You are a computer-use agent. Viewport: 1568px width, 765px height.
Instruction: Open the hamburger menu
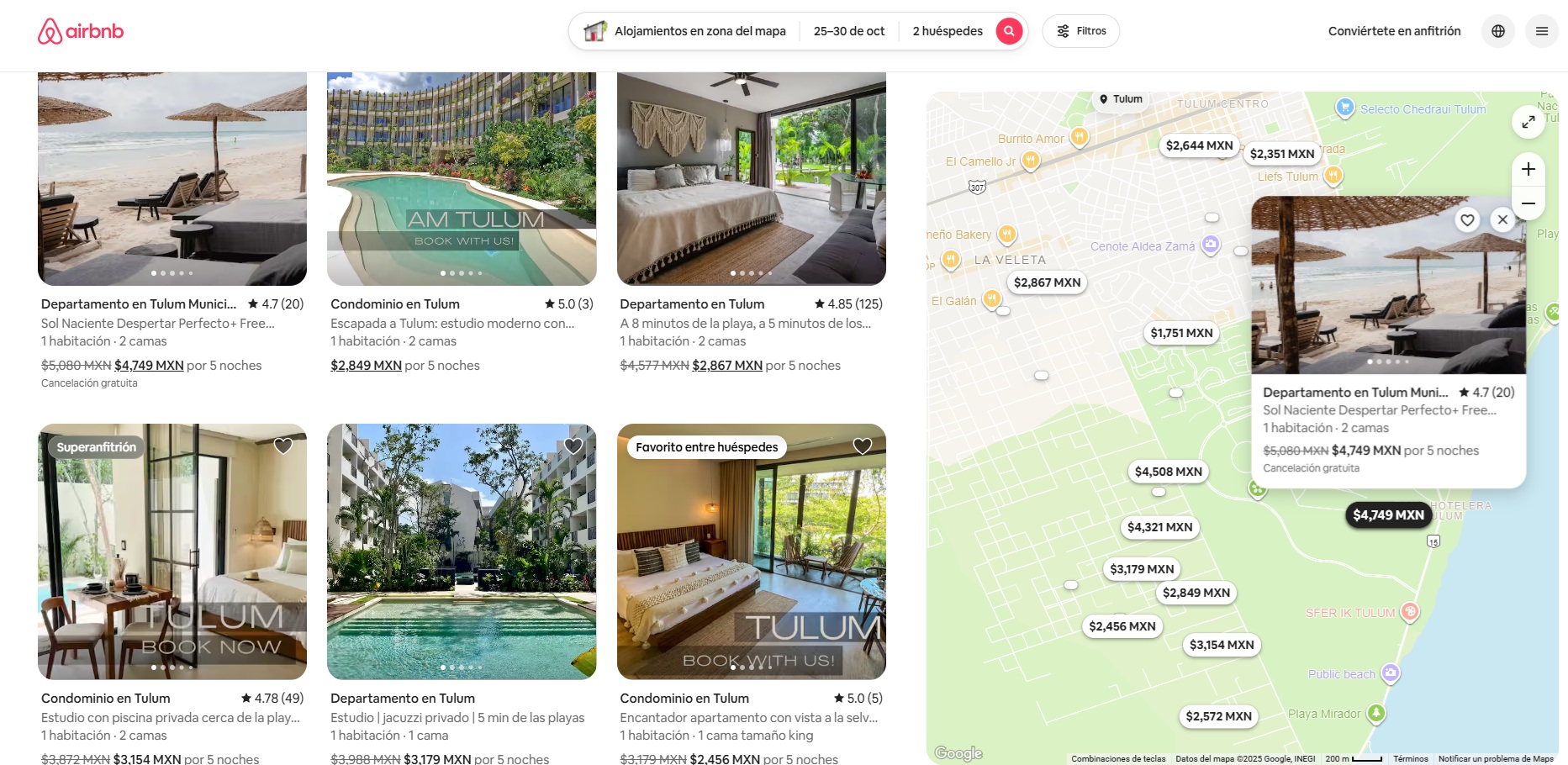coord(1541,31)
